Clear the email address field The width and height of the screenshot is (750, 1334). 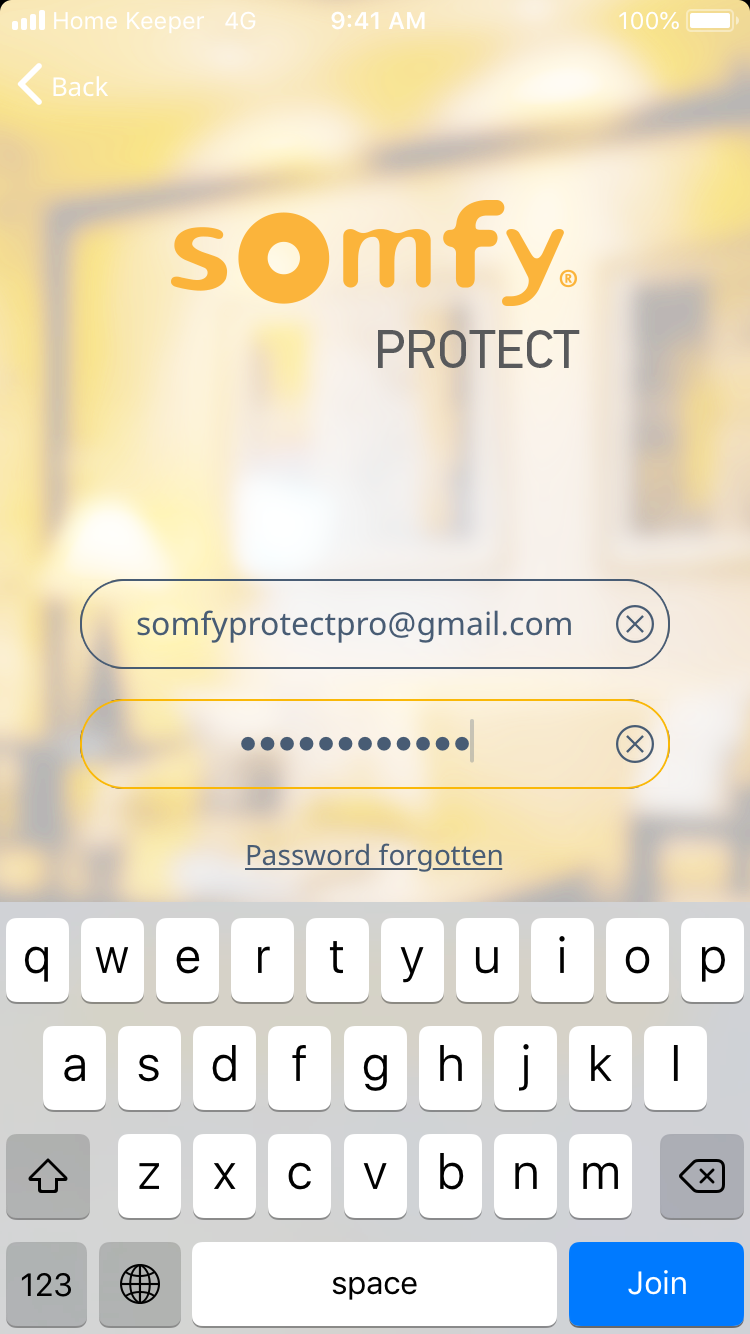click(x=634, y=625)
